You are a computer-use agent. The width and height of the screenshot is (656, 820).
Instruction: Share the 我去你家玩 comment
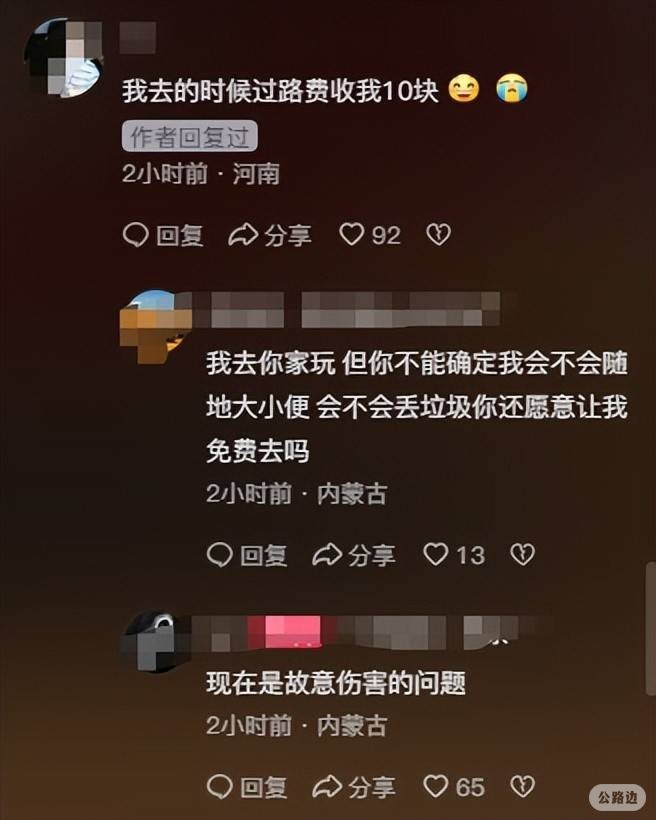click(x=354, y=554)
